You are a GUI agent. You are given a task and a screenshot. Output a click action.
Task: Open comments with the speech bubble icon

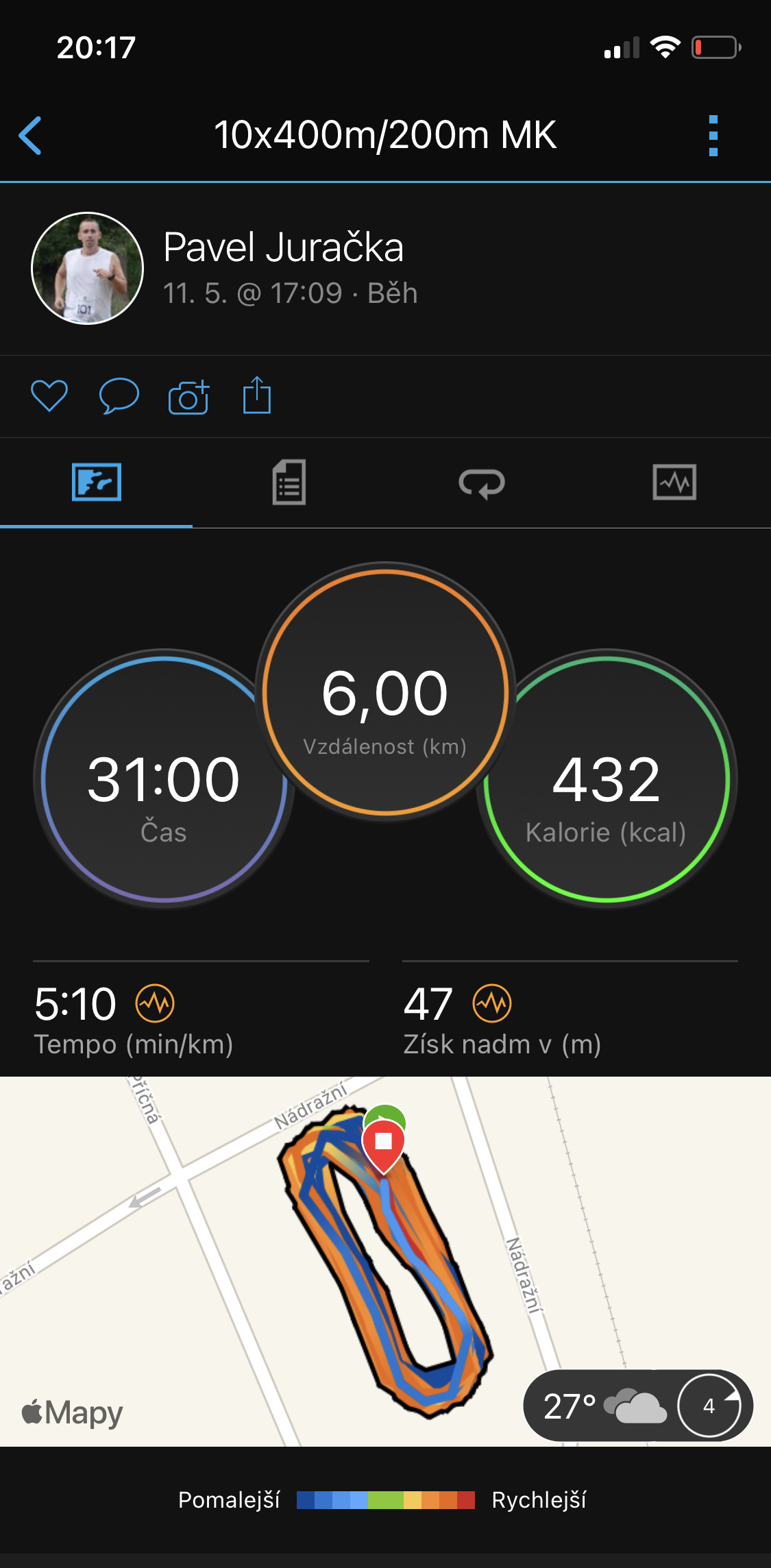pyautogui.click(x=119, y=395)
